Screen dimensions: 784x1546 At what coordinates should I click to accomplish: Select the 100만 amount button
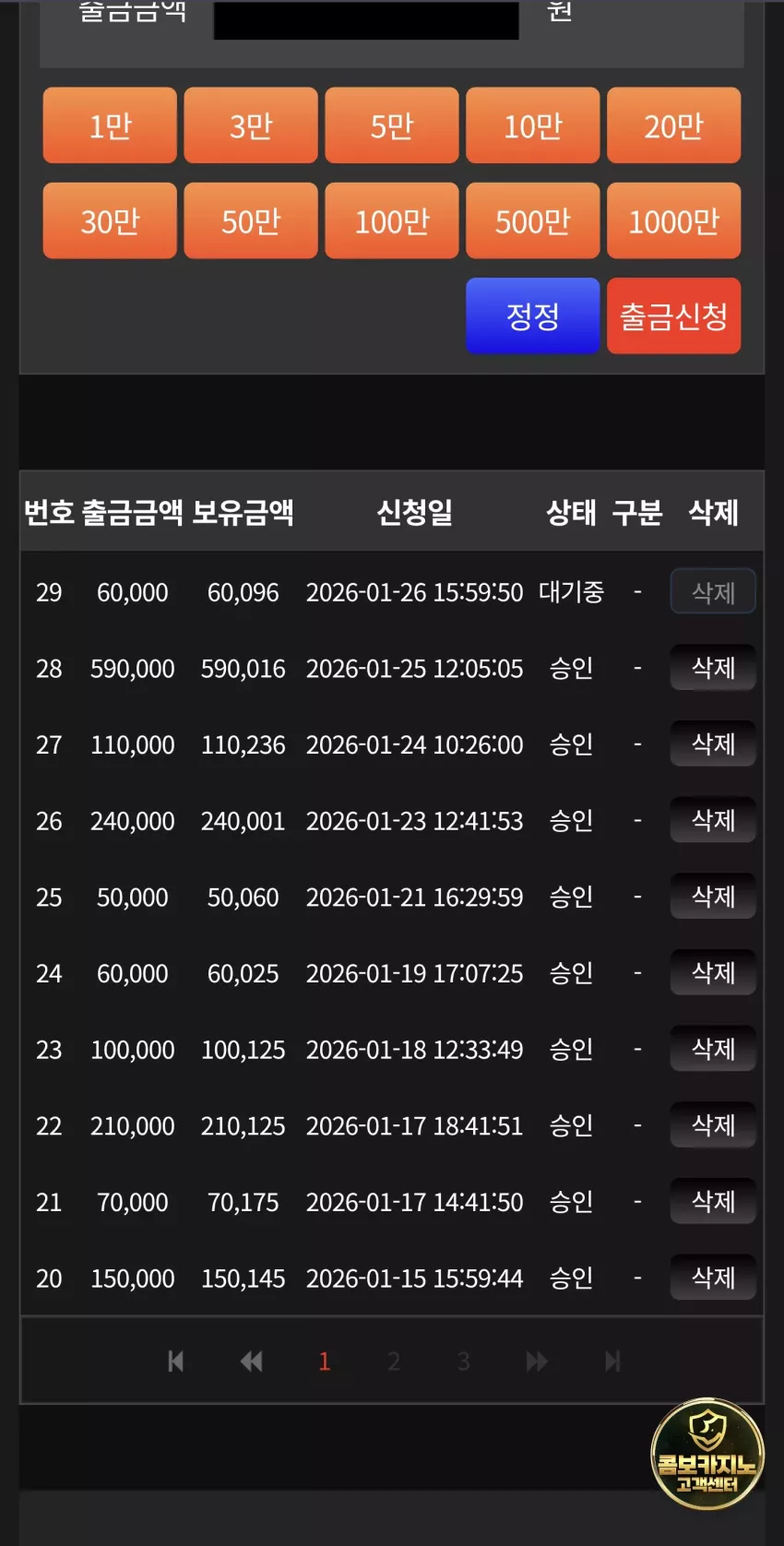coord(392,220)
